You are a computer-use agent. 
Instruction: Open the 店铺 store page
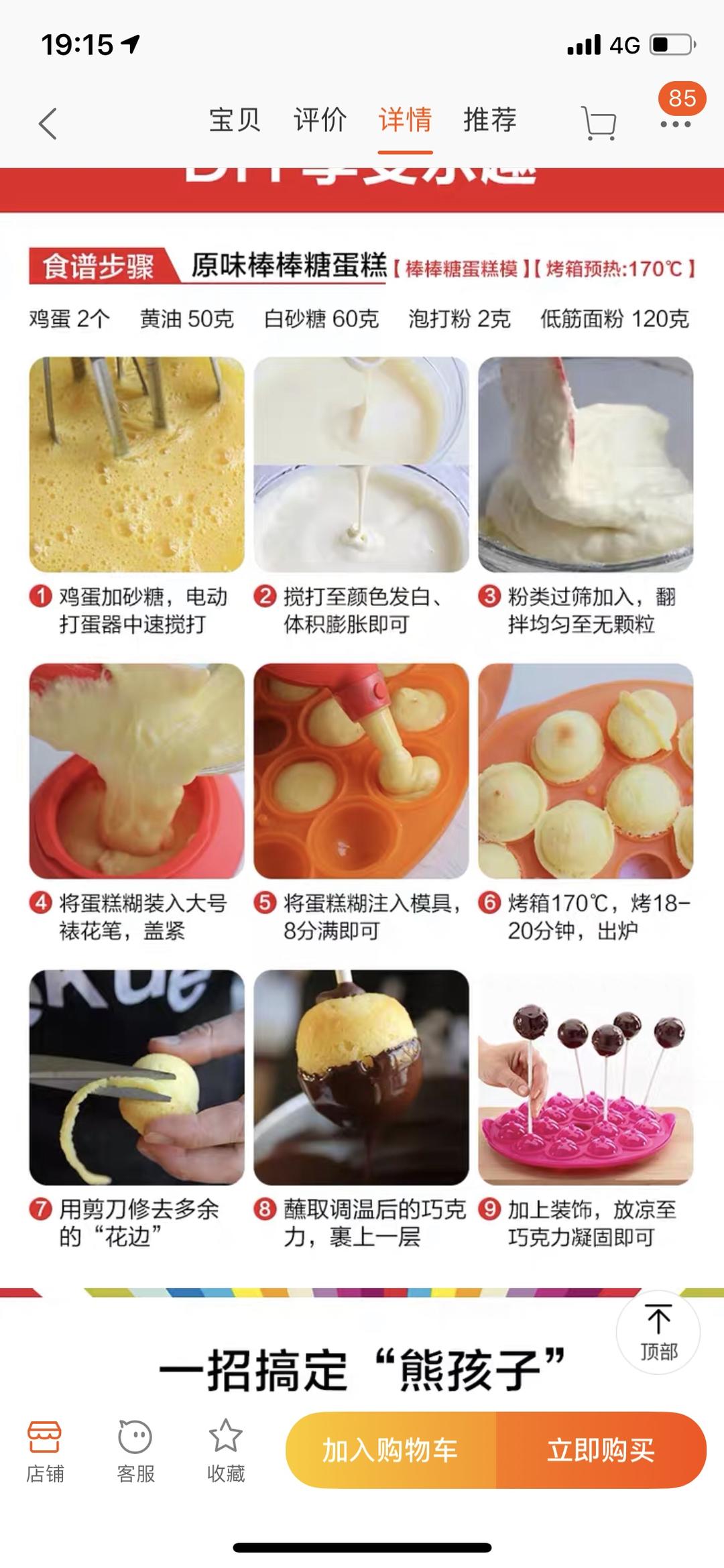[45, 1451]
